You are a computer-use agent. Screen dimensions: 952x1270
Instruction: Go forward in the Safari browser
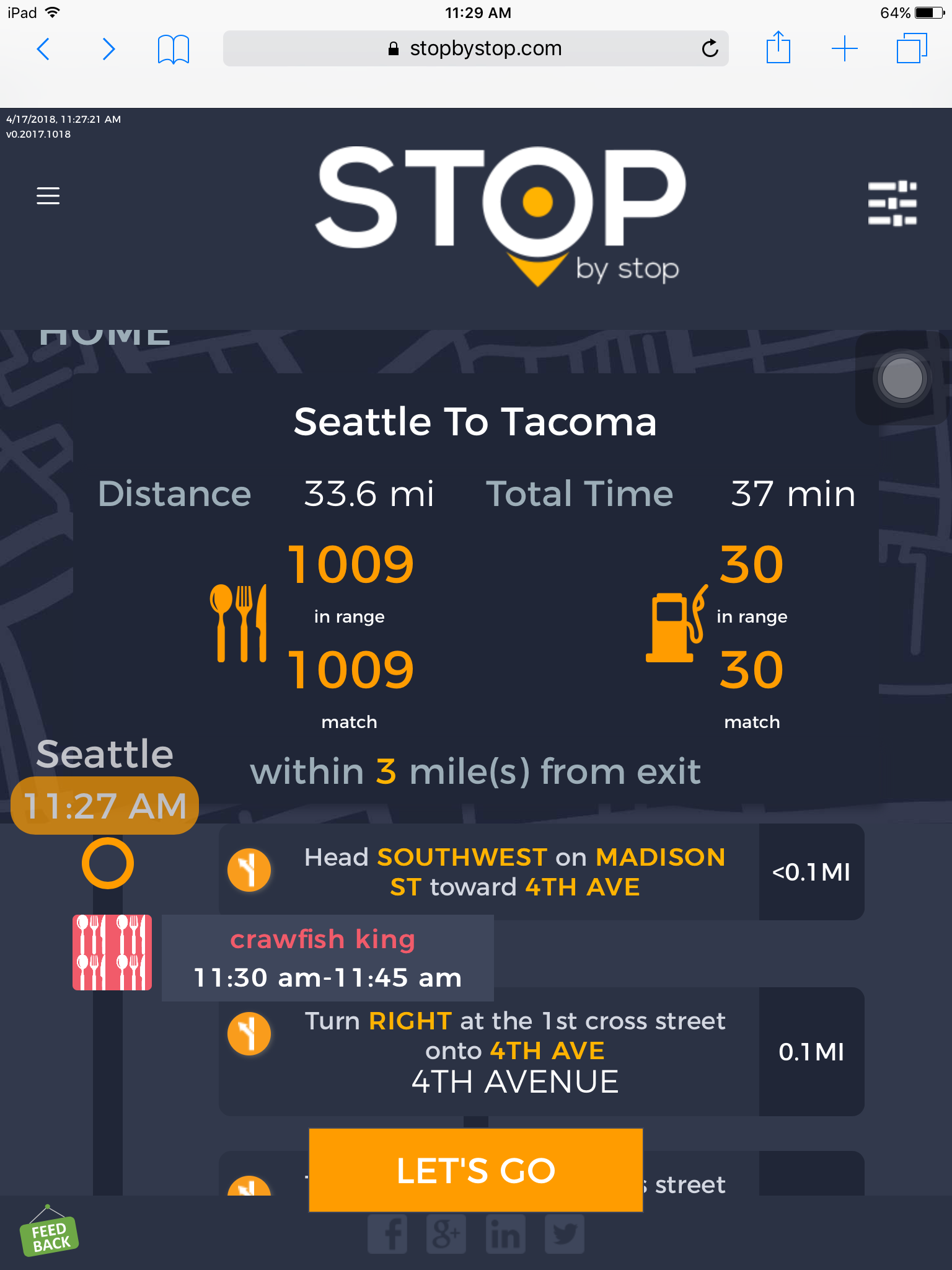108,48
